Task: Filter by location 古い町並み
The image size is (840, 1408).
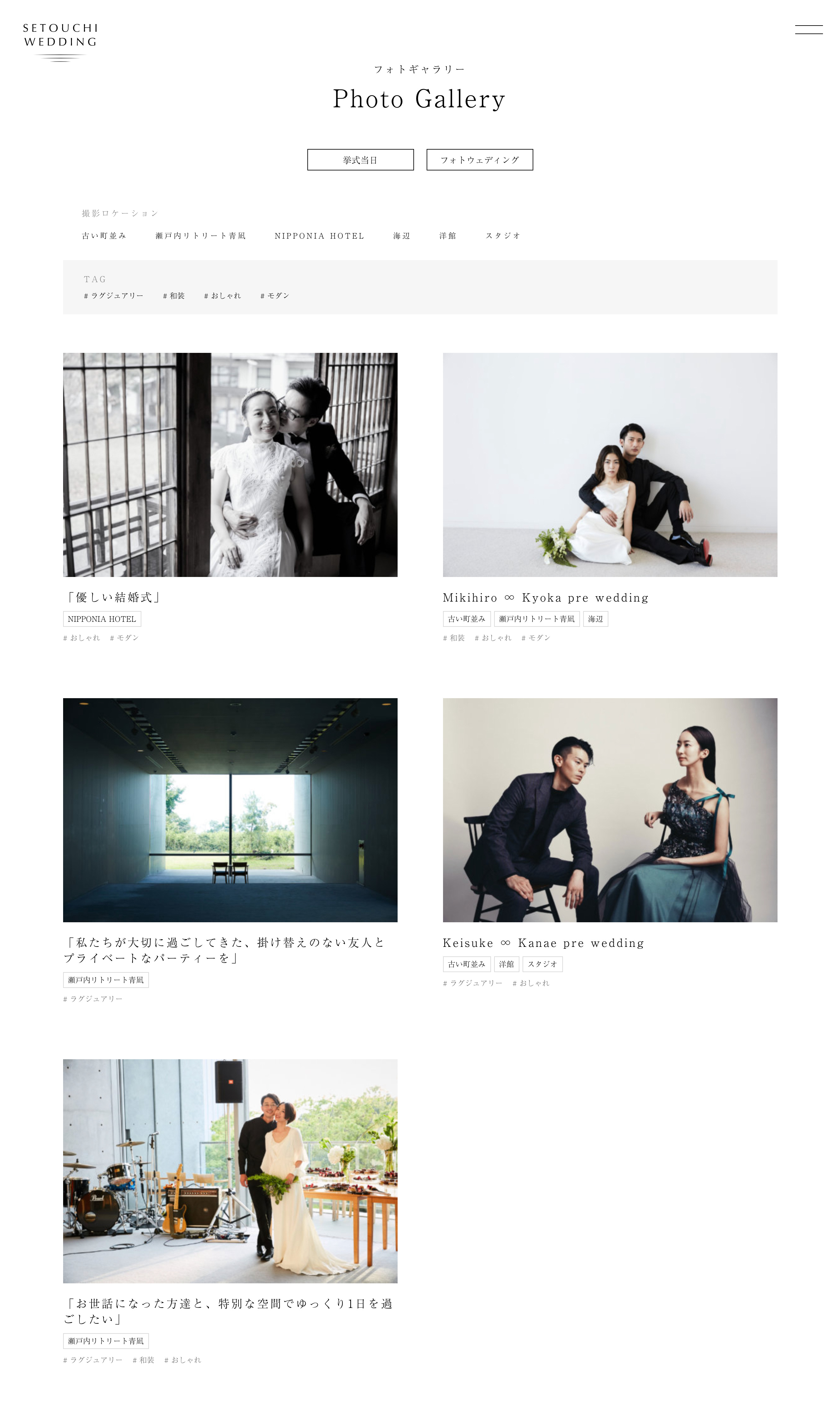Action: (x=104, y=235)
